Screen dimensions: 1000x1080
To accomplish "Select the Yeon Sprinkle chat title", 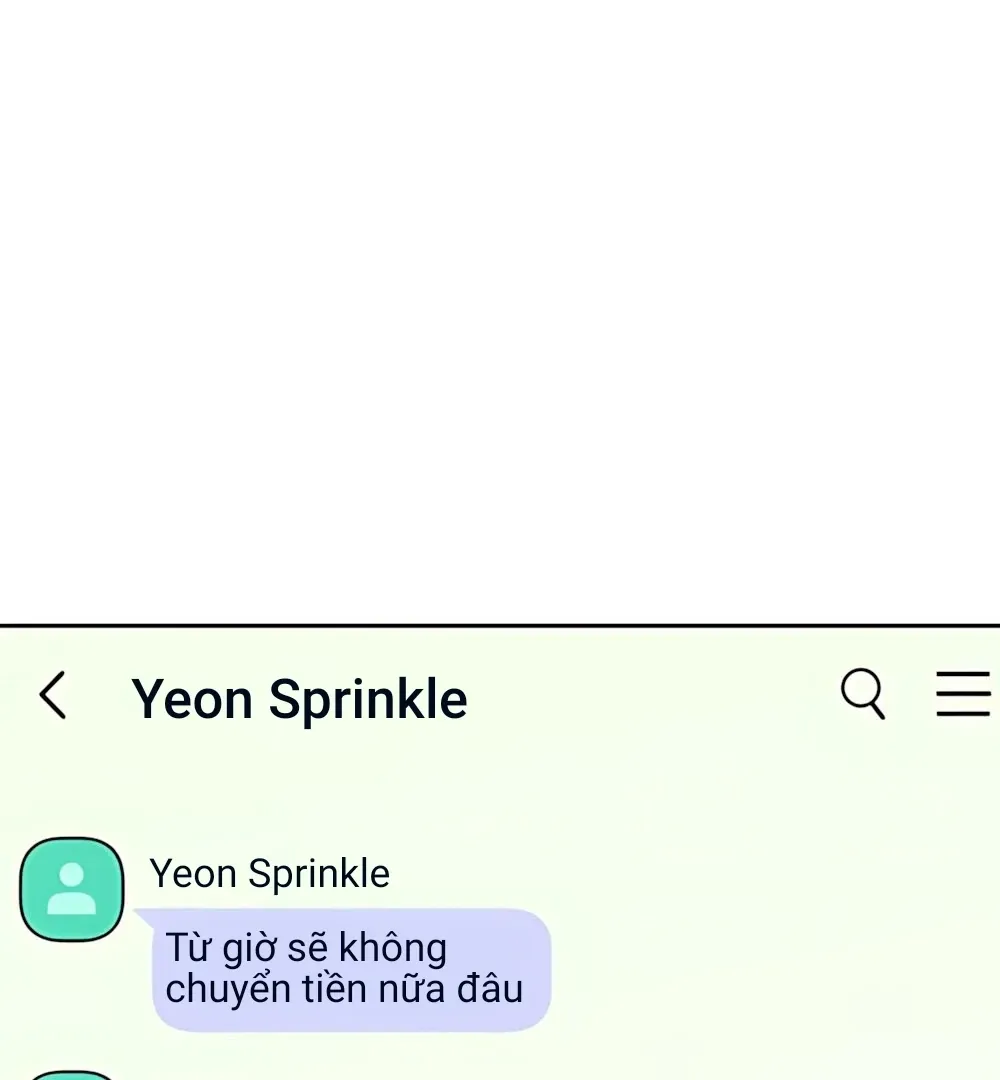I will point(299,697).
